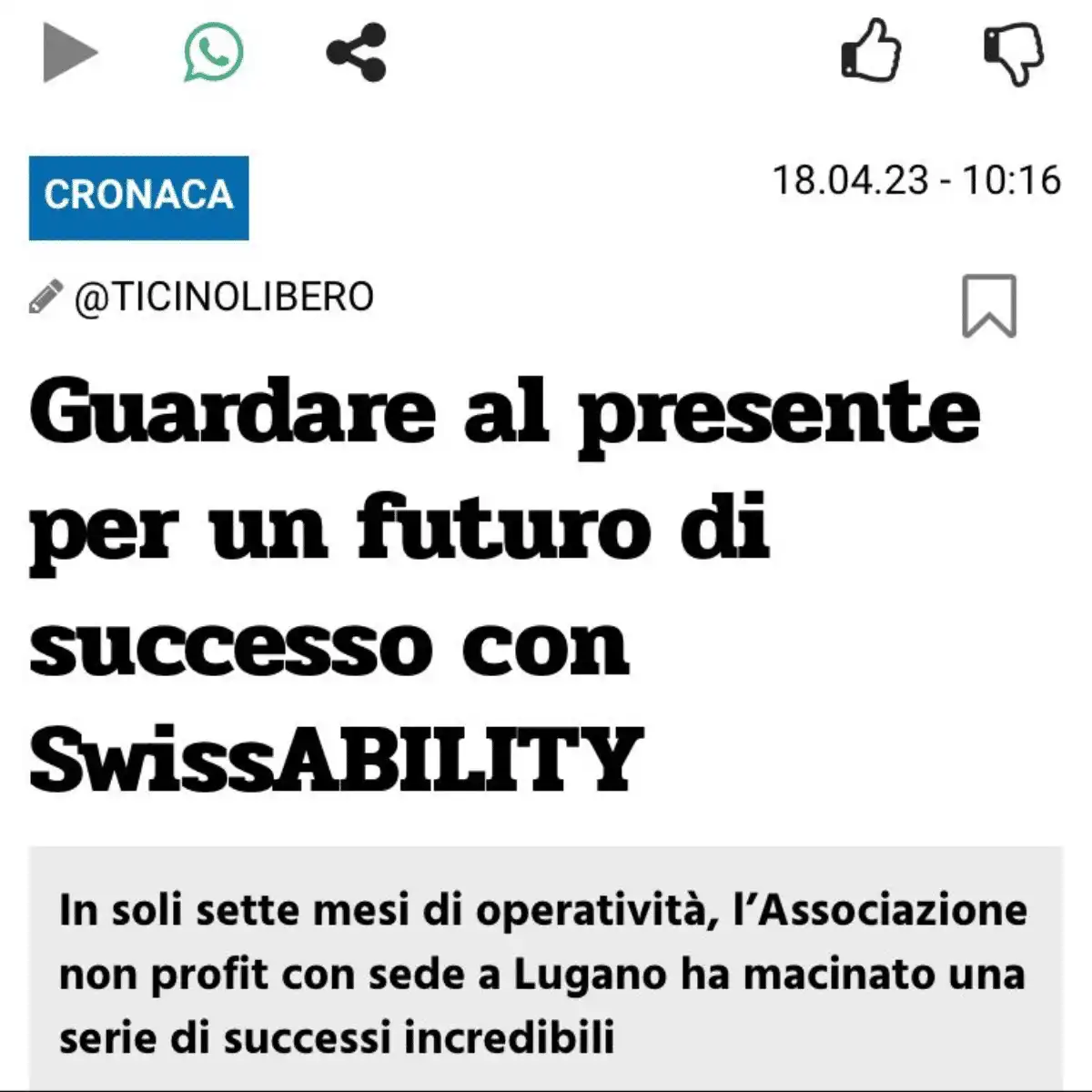Give the article a thumbs up
Image resolution: width=1092 pixels, height=1092 pixels.
coord(870,52)
